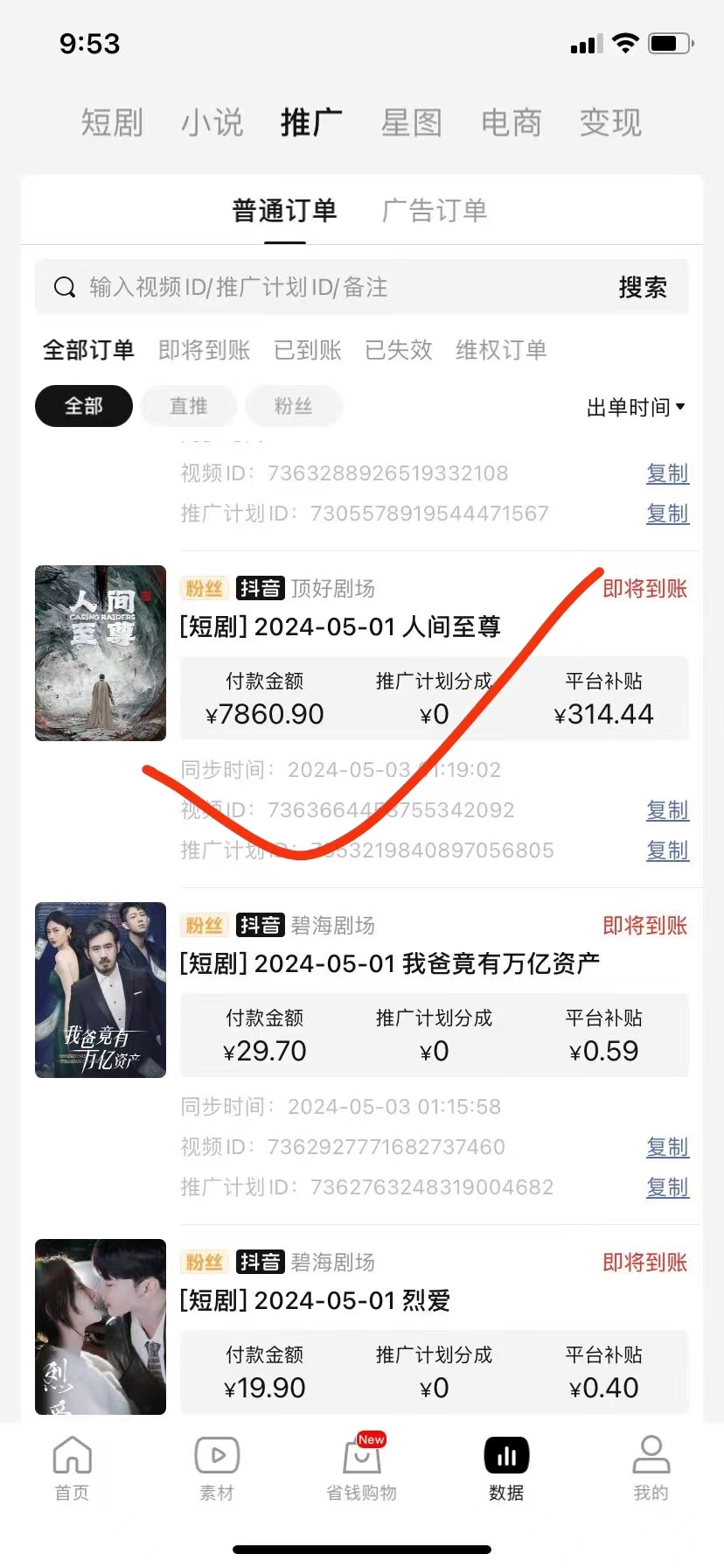Show 即将到账 orders
Image resolution: width=724 pixels, height=1568 pixels.
click(205, 350)
